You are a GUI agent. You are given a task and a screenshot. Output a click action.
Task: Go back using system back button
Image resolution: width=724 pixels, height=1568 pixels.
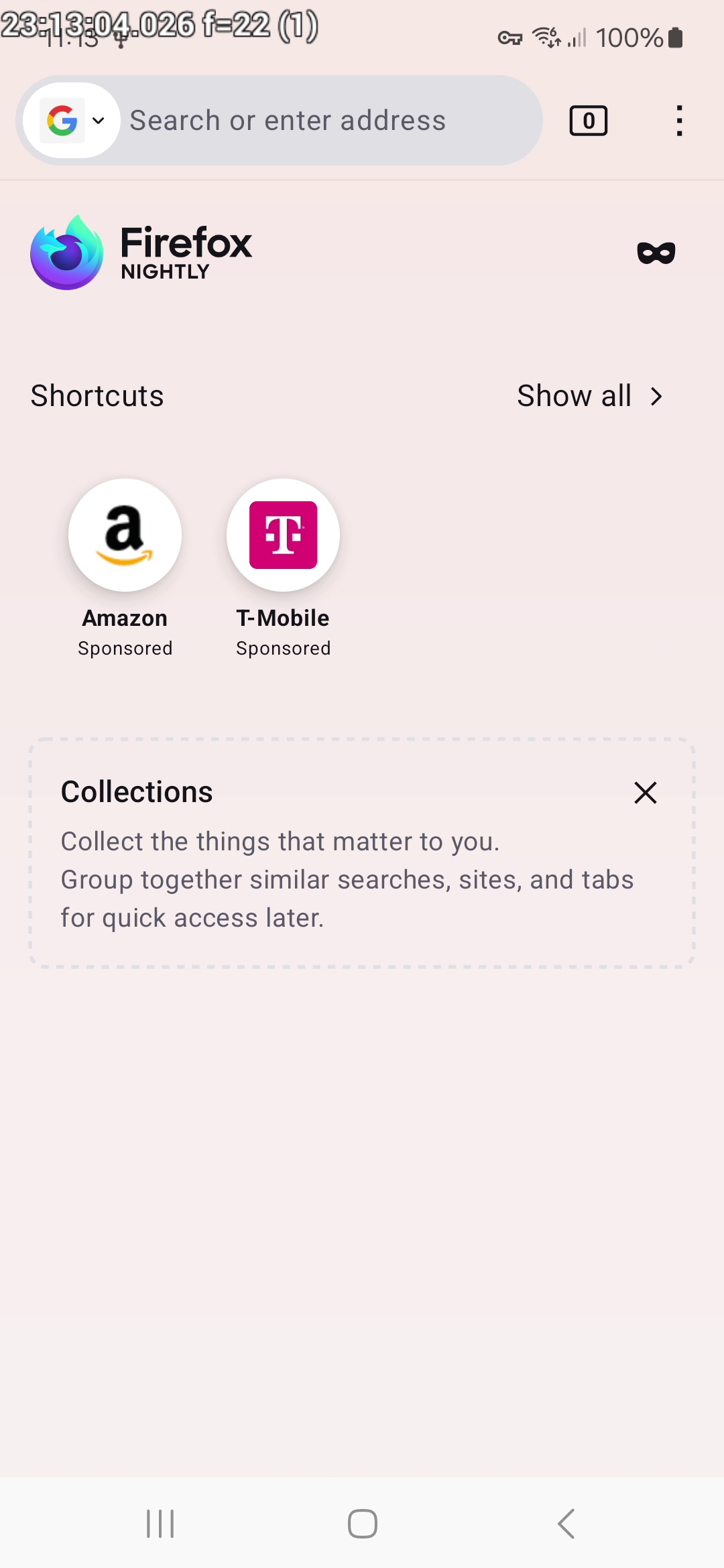click(566, 1523)
